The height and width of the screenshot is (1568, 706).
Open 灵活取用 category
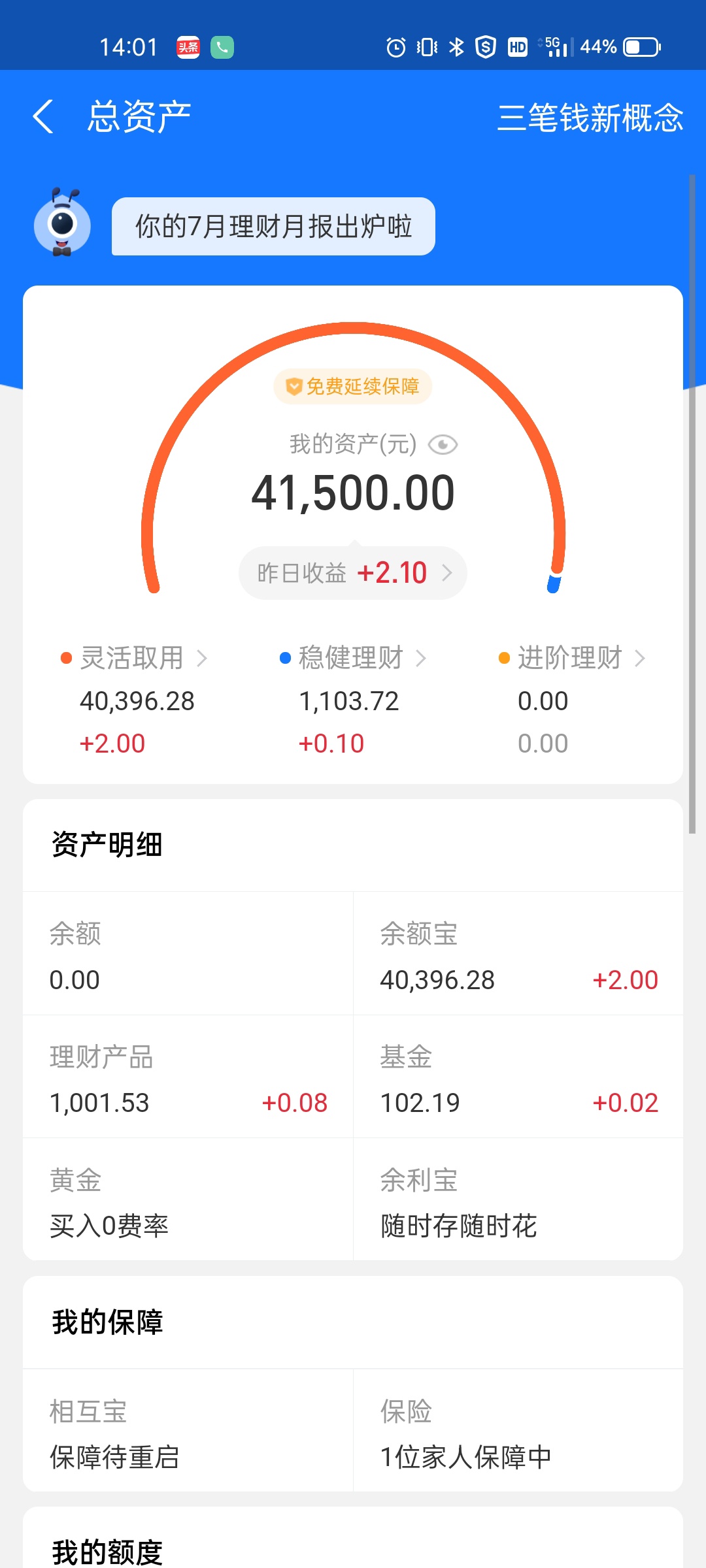coord(134,658)
